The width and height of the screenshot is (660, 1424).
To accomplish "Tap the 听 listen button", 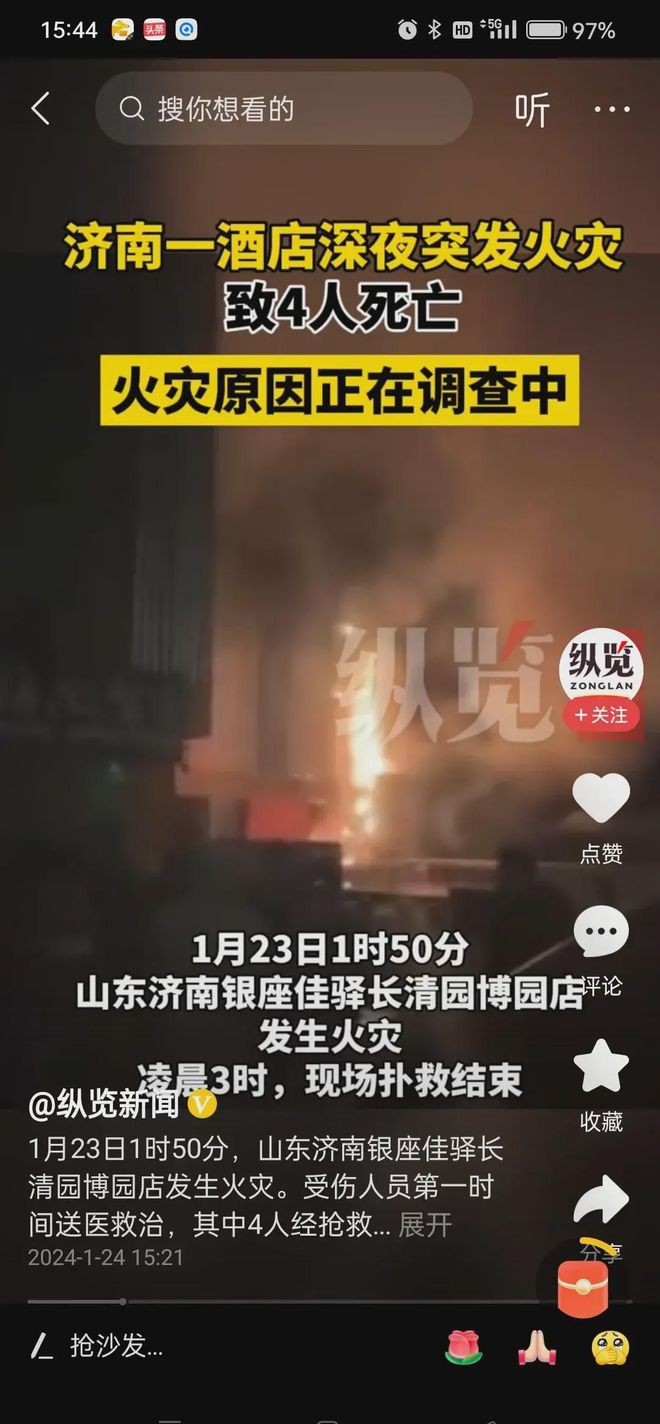I will (x=532, y=109).
